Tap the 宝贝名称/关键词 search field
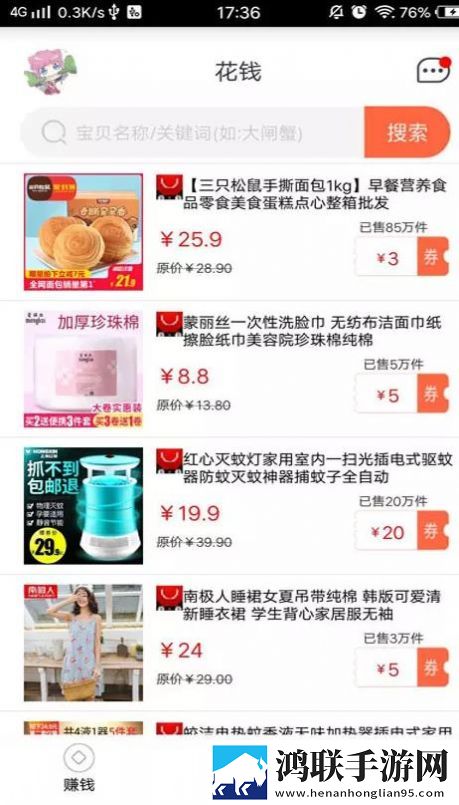The image size is (459, 805). click(x=193, y=132)
